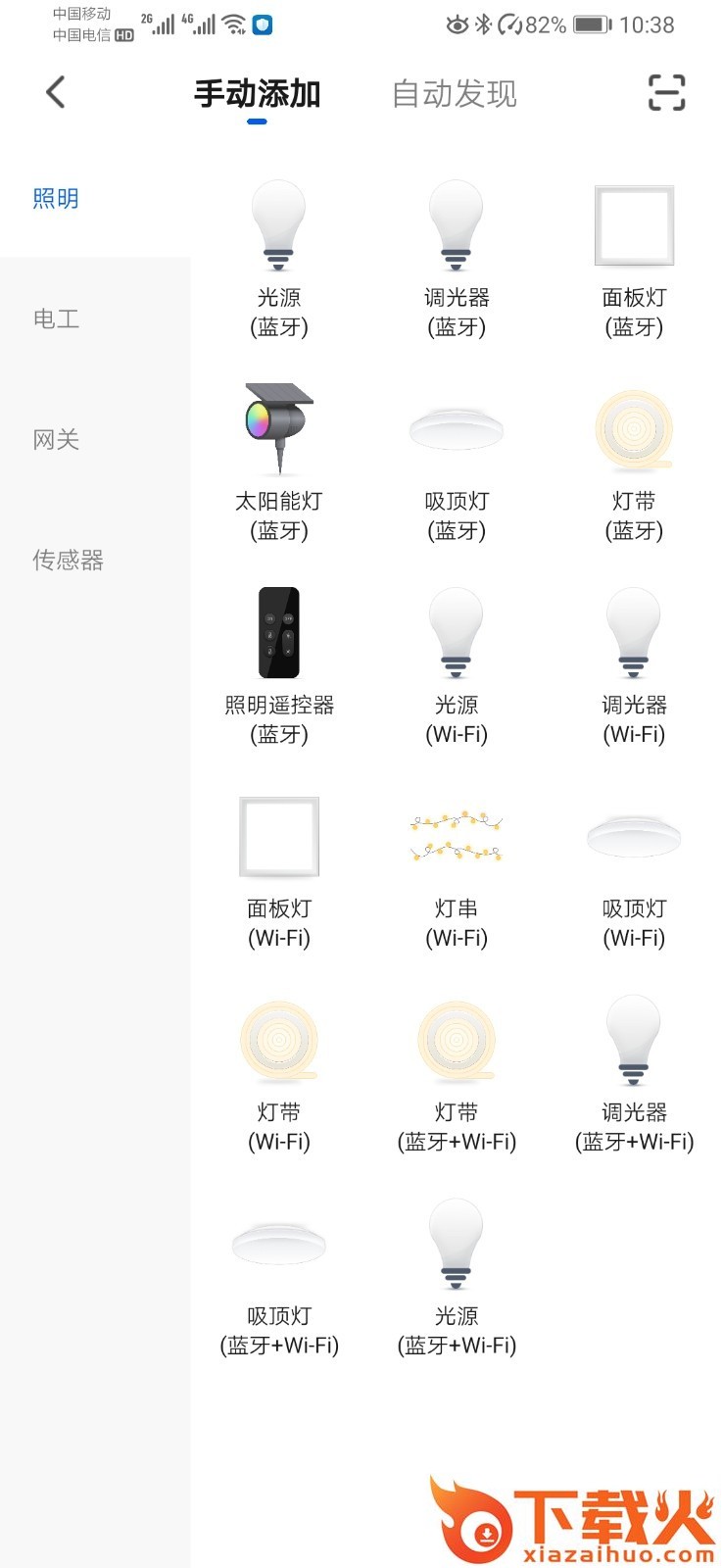Add the 面板灯 (蓝牙) device
Image resolution: width=723 pixels, height=1568 pixels.
[x=634, y=258]
